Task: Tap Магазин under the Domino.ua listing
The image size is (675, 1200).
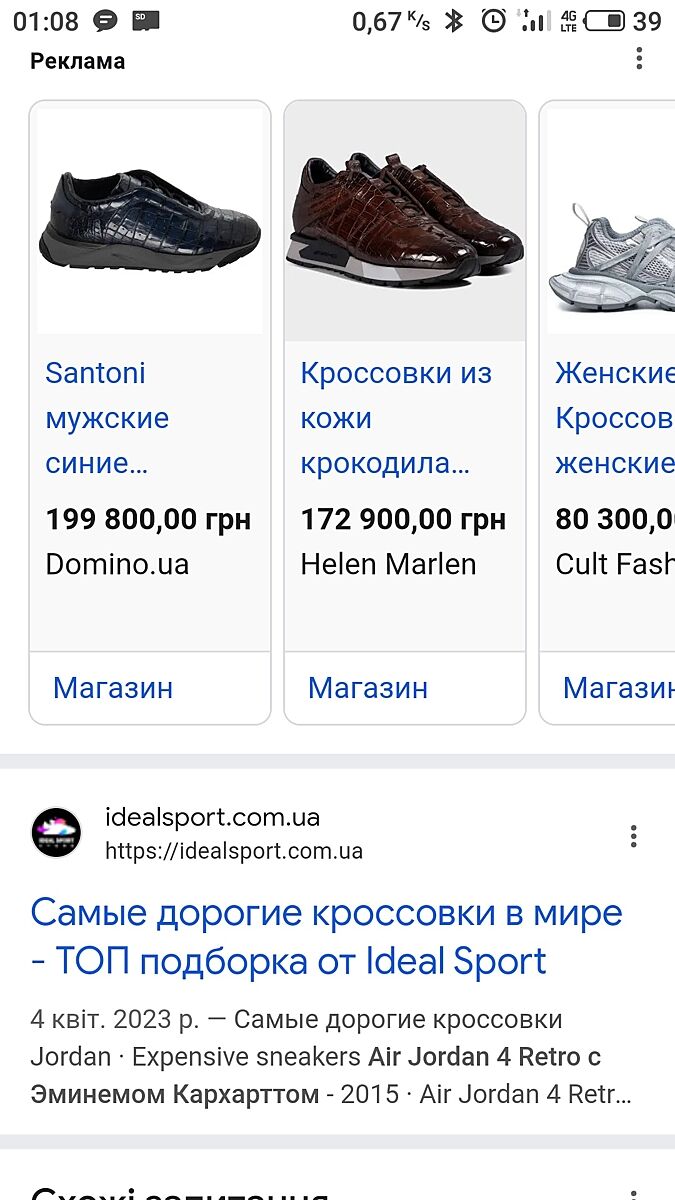Action: 113,688
